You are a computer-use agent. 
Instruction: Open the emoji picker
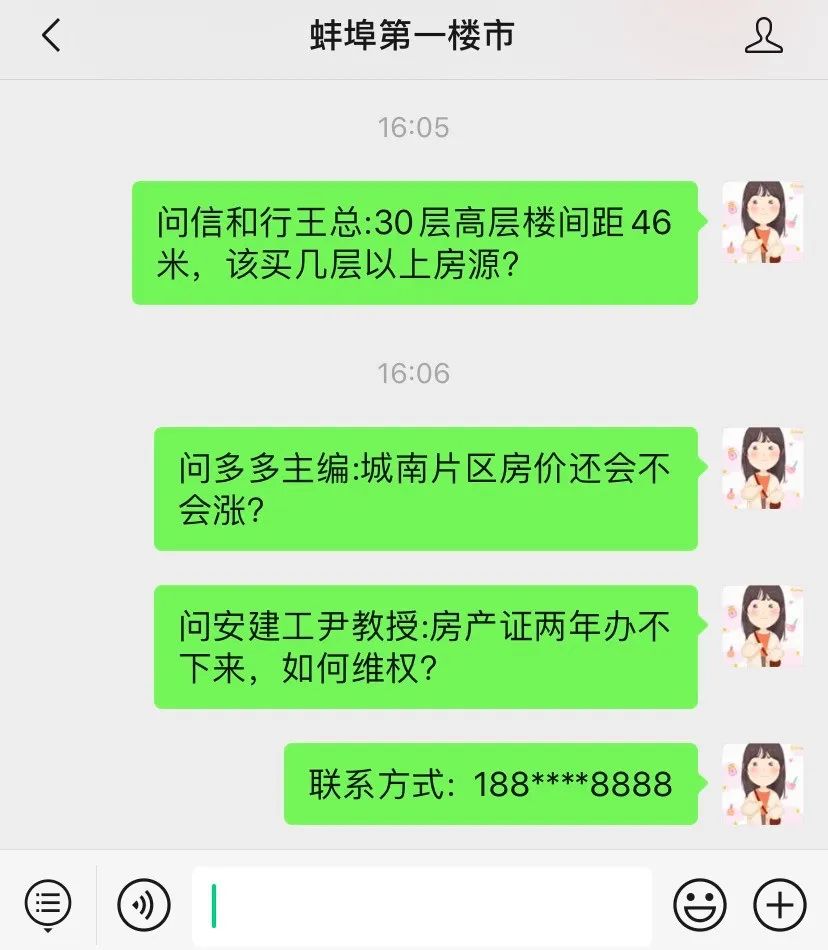coord(700,906)
